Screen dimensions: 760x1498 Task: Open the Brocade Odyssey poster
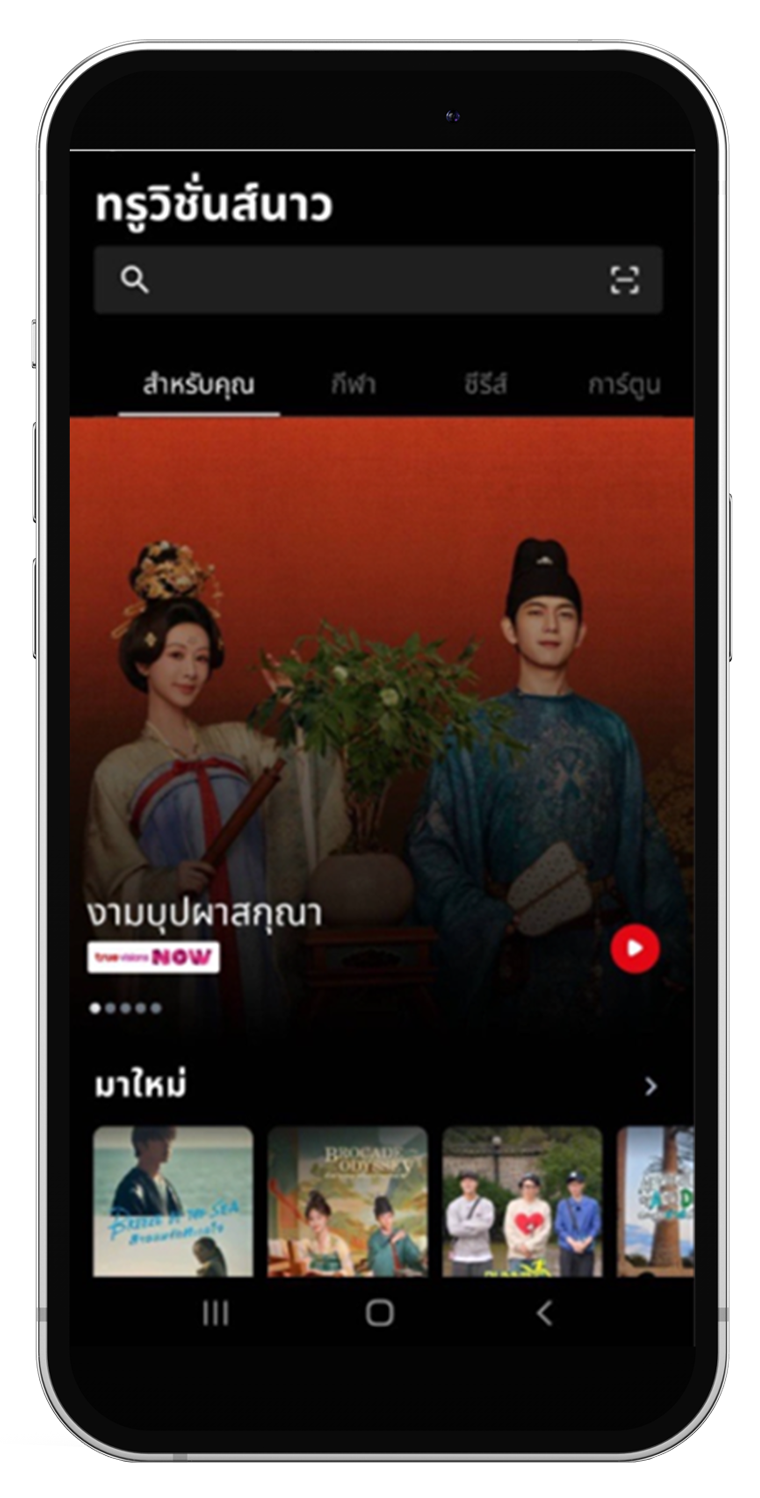(x=348, y=1201)
